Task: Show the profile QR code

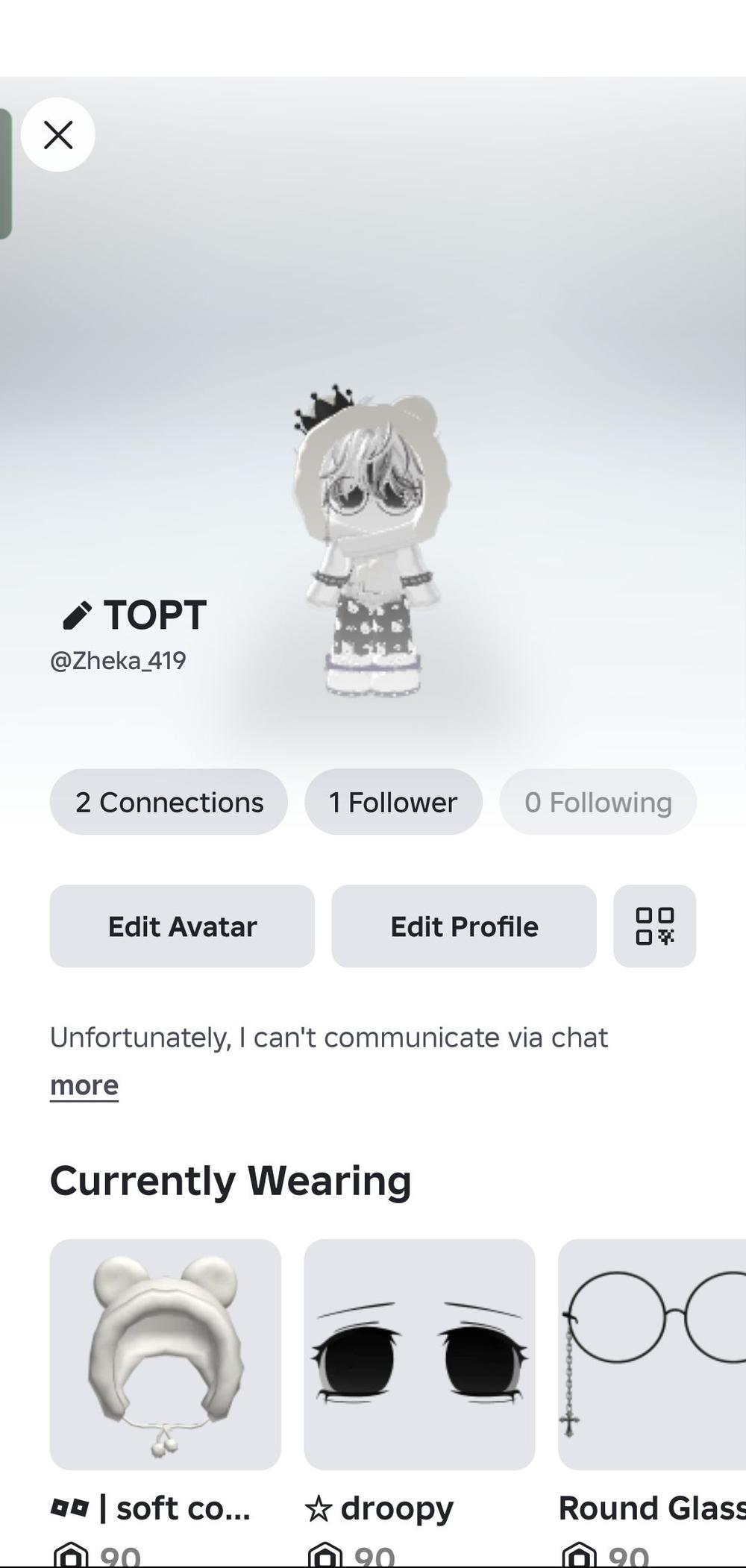Action: pos(654,926)
